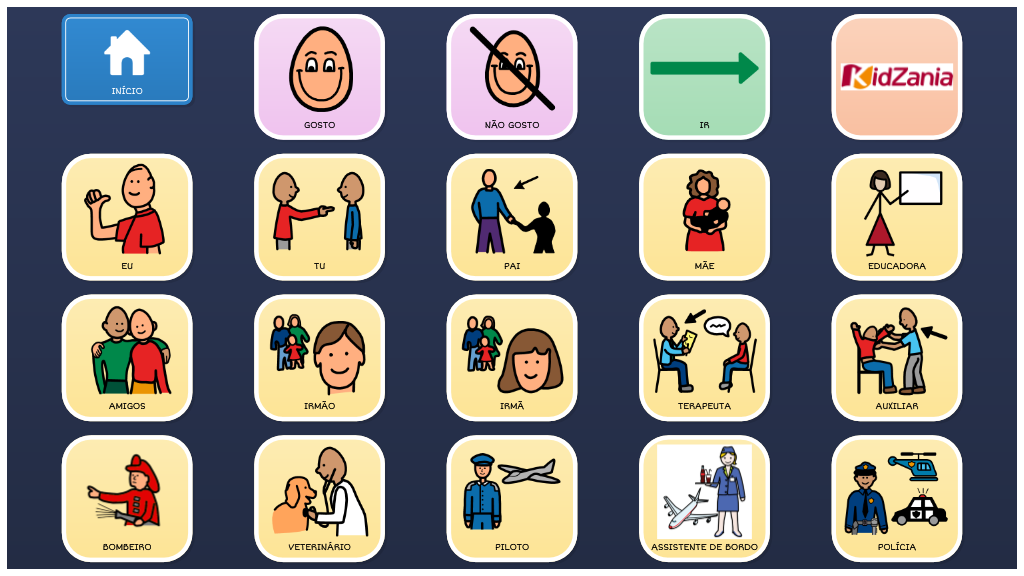The height and width of the screenshot is (576, 1024).
Task: Select the GOSTO symbol tile
Action: tap(319, 77)
